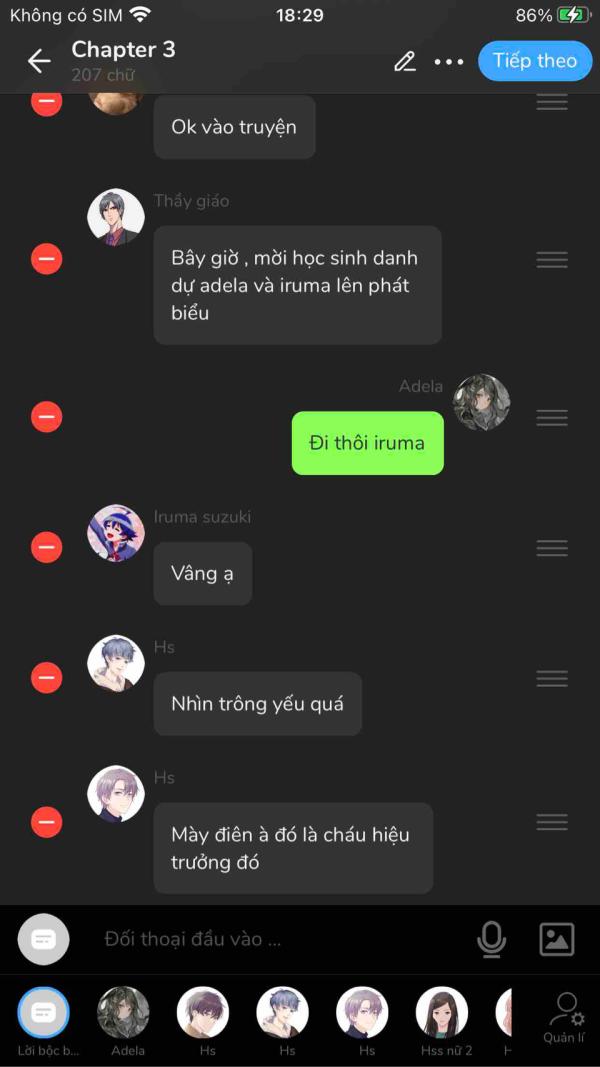
Task: Tap the pencil edit icon
Action: pyautogui.click(x=405, y=61)
